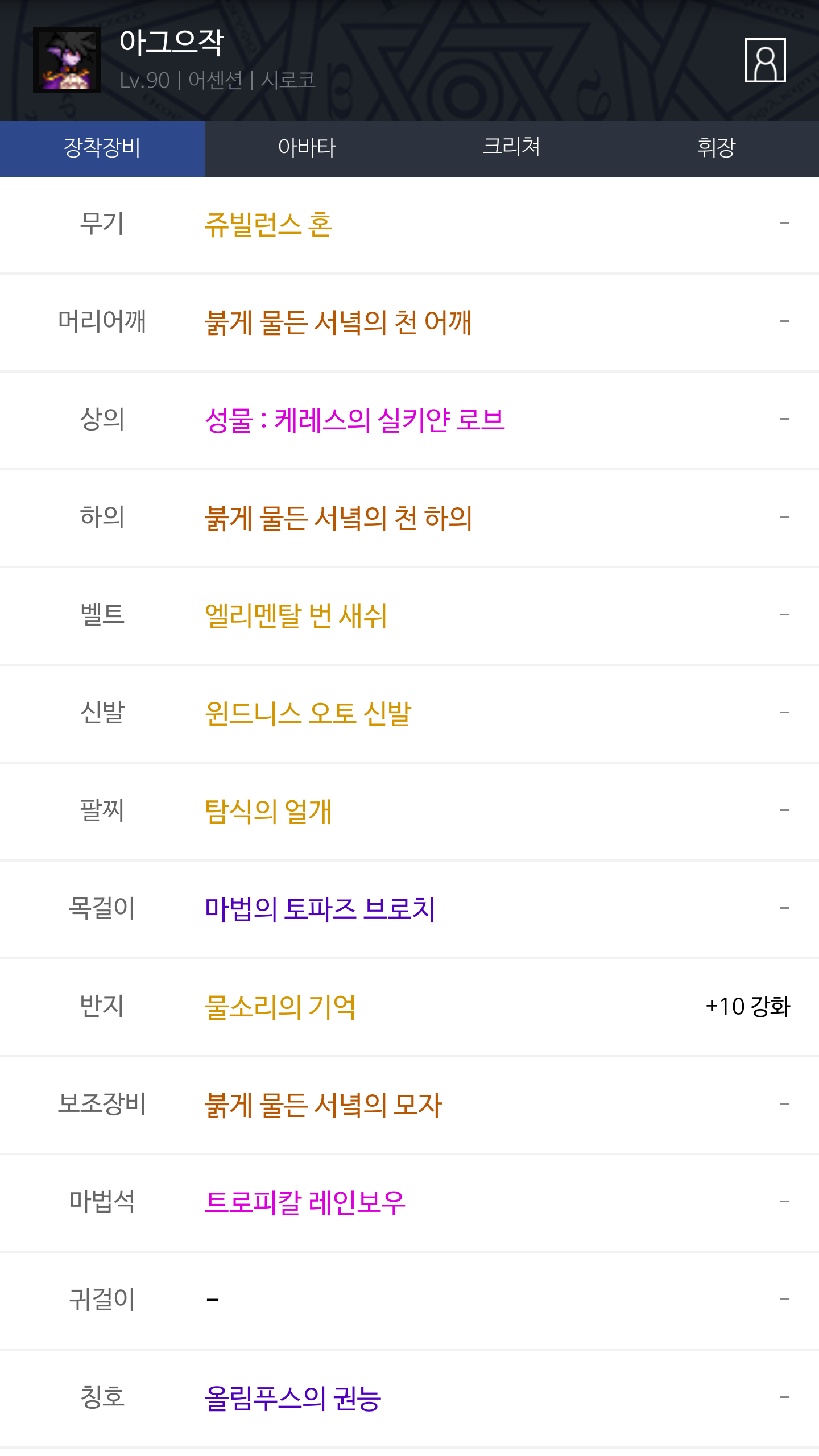Switch to the 아바타 tab
This screenshot has width=819, height=1456.
click(307, 148)
